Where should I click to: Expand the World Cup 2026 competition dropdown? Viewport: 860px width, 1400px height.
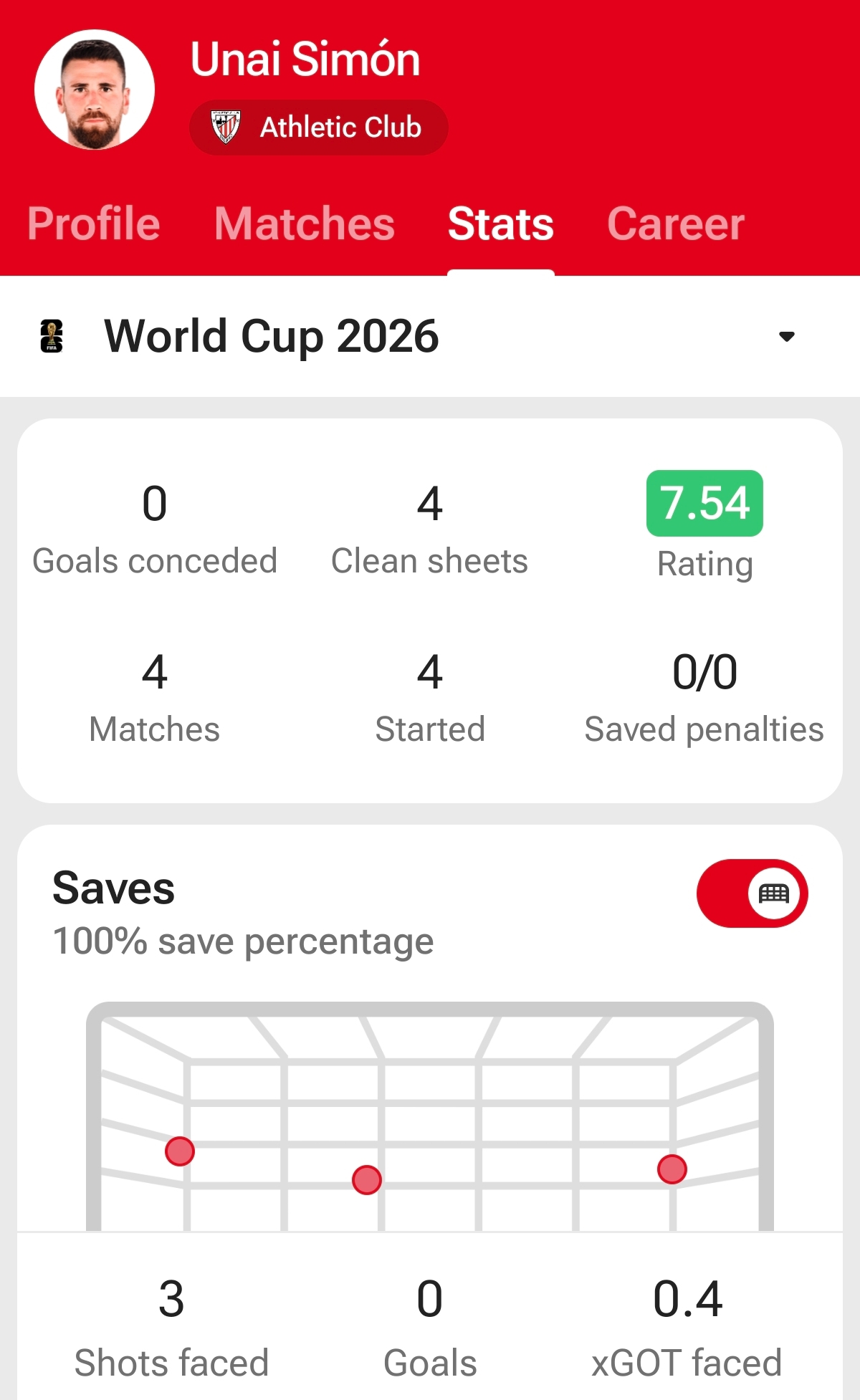coord(430,336)
